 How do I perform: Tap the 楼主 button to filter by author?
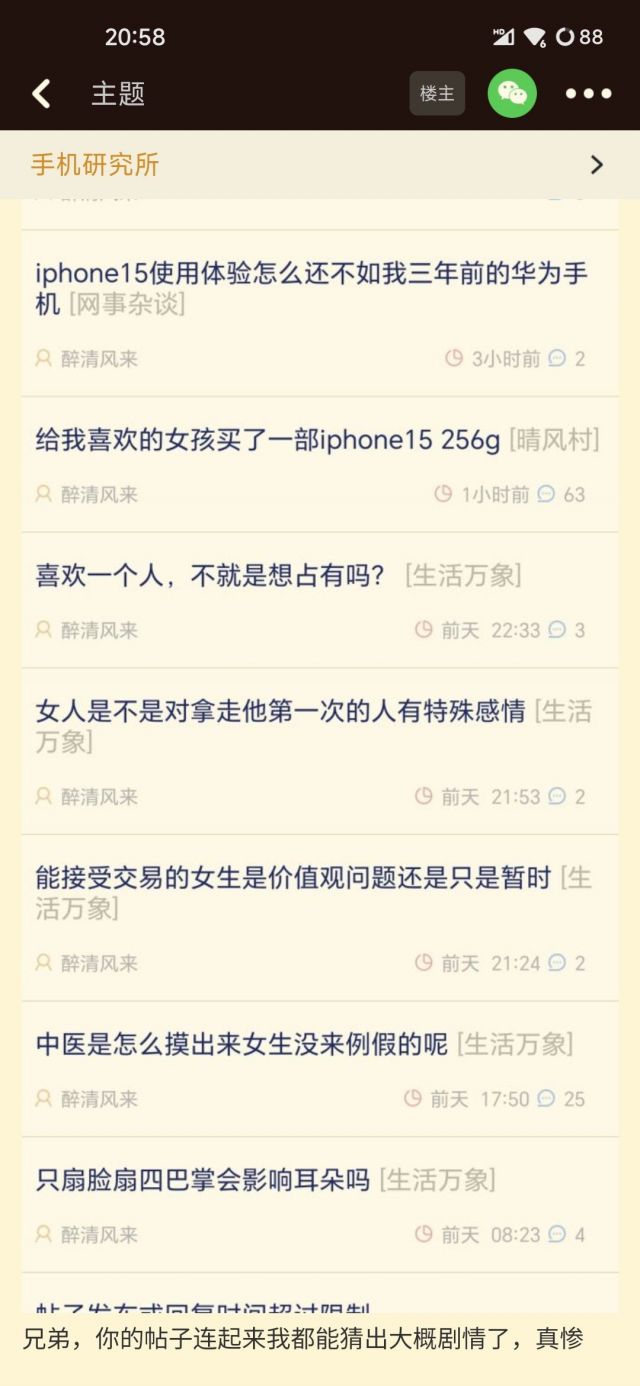pos(437,94)
